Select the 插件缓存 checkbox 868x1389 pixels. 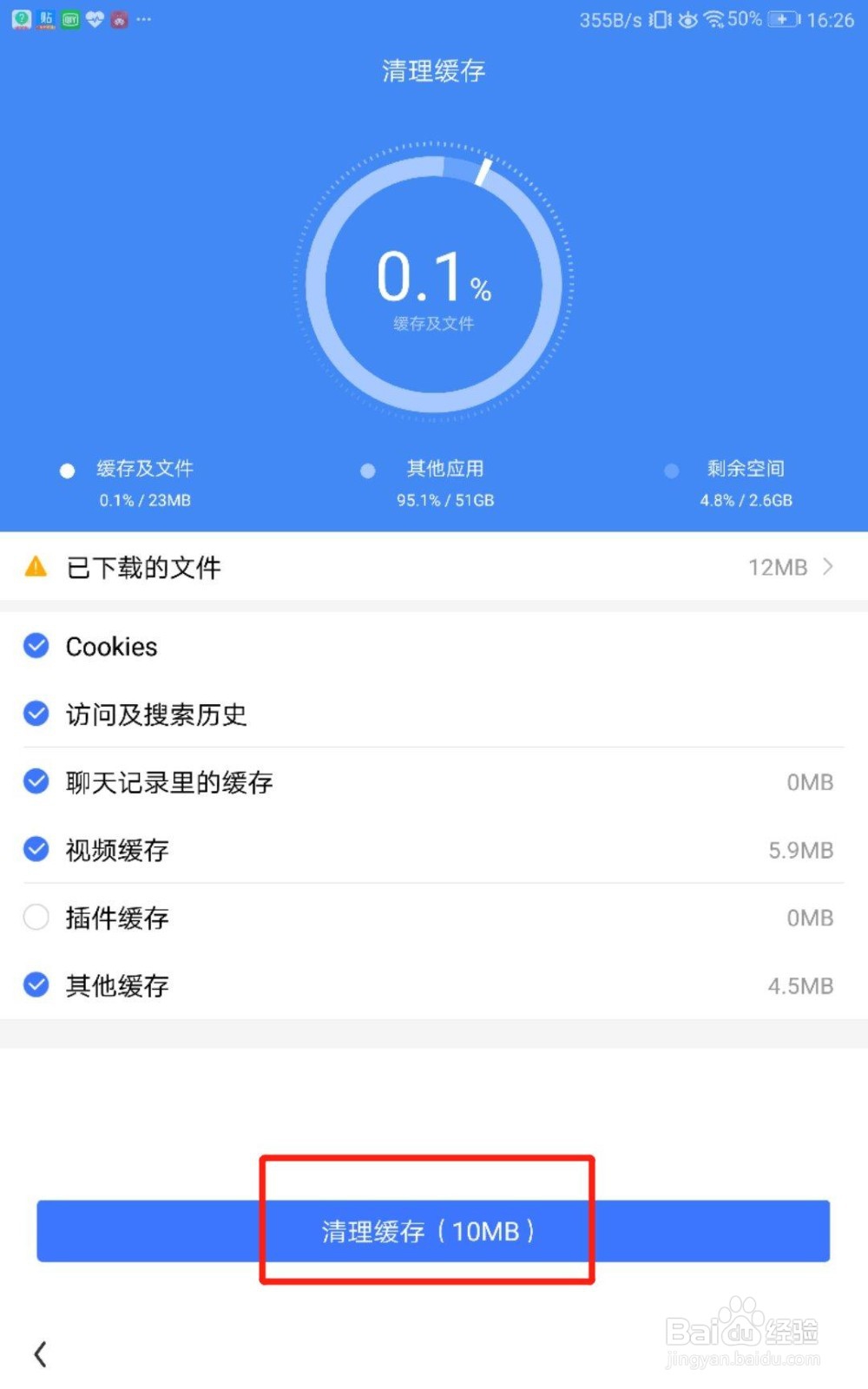click(36, 917)
